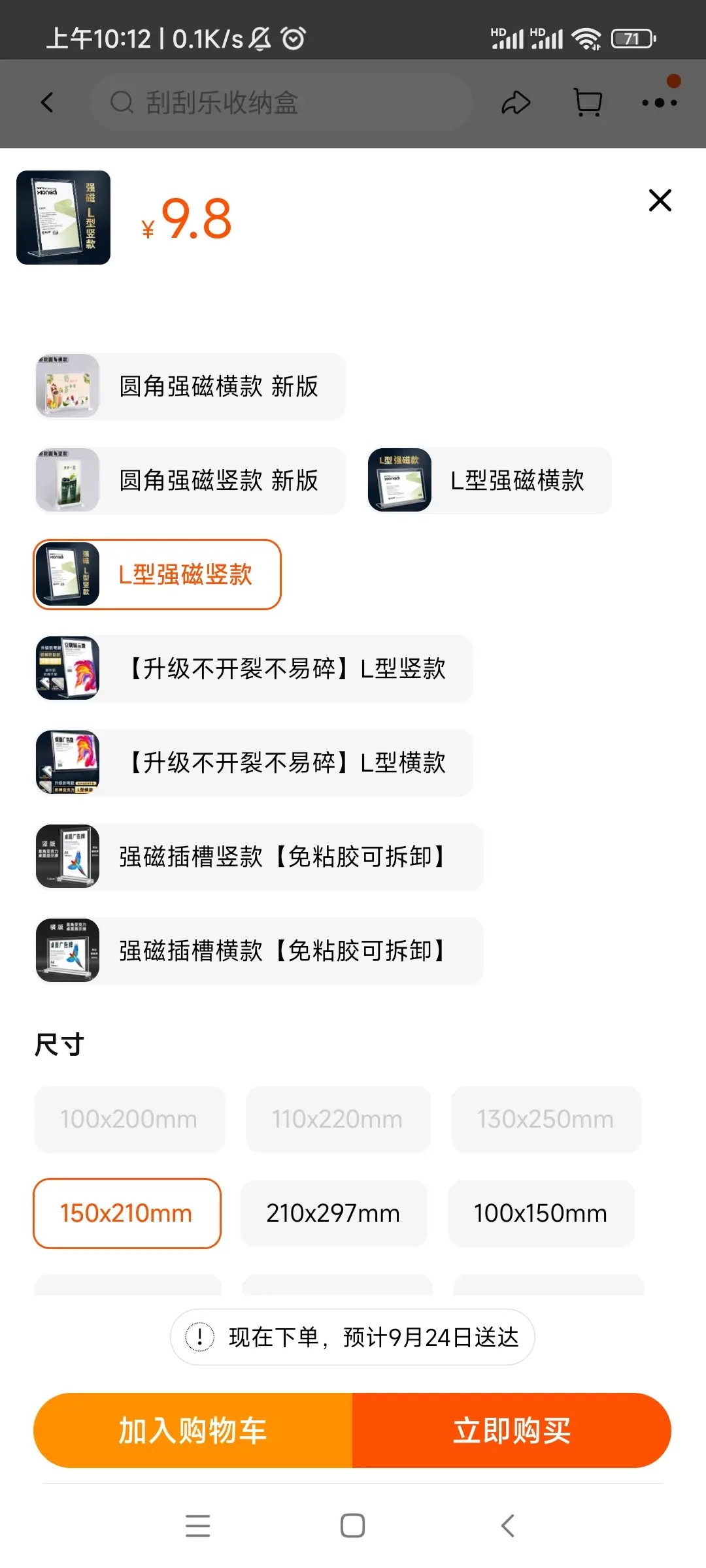The height and width of the screenshot is (1568, 706).
Task: Tap the selected L型强磁竖款 chip
Action: (158, 574)
